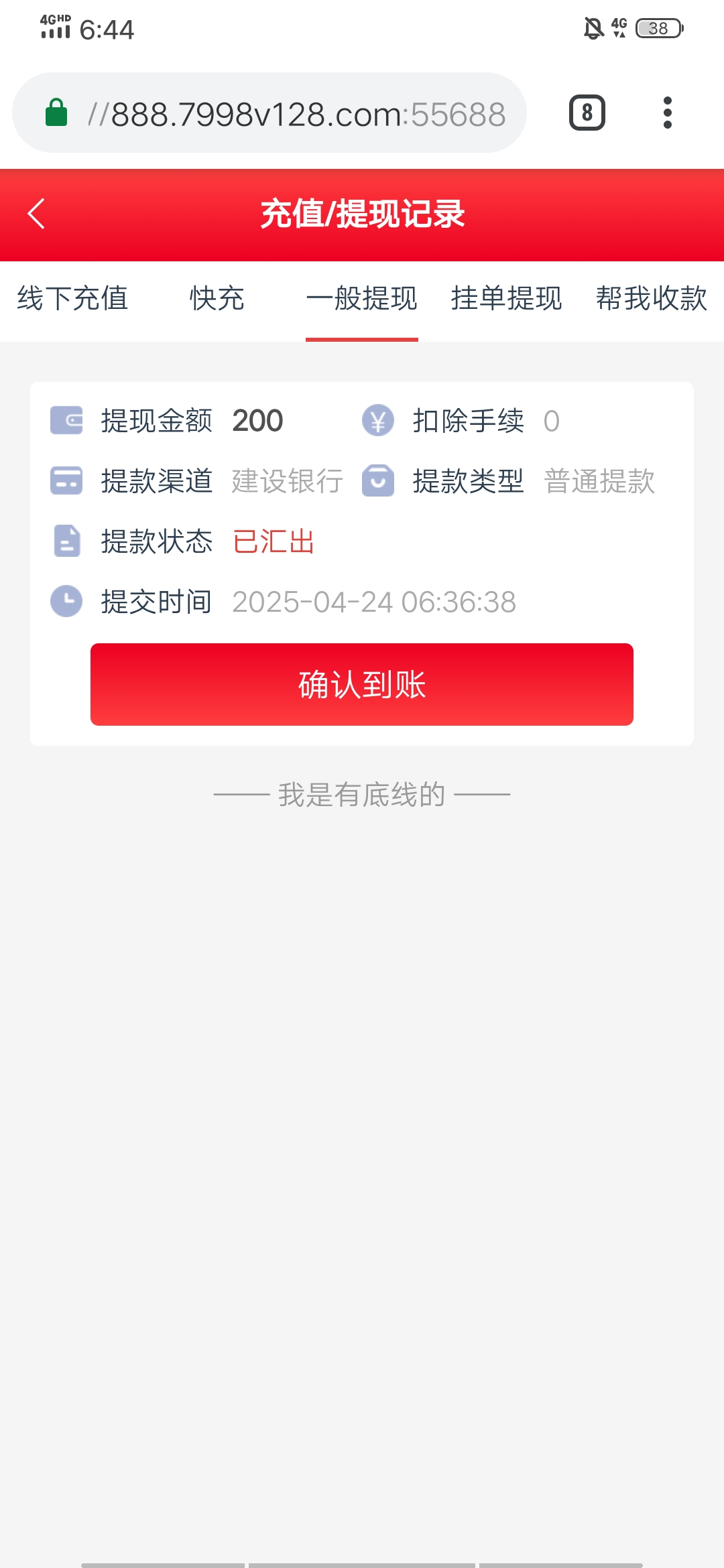
Task: Tap the 确认到账 button
Action: 362,684
